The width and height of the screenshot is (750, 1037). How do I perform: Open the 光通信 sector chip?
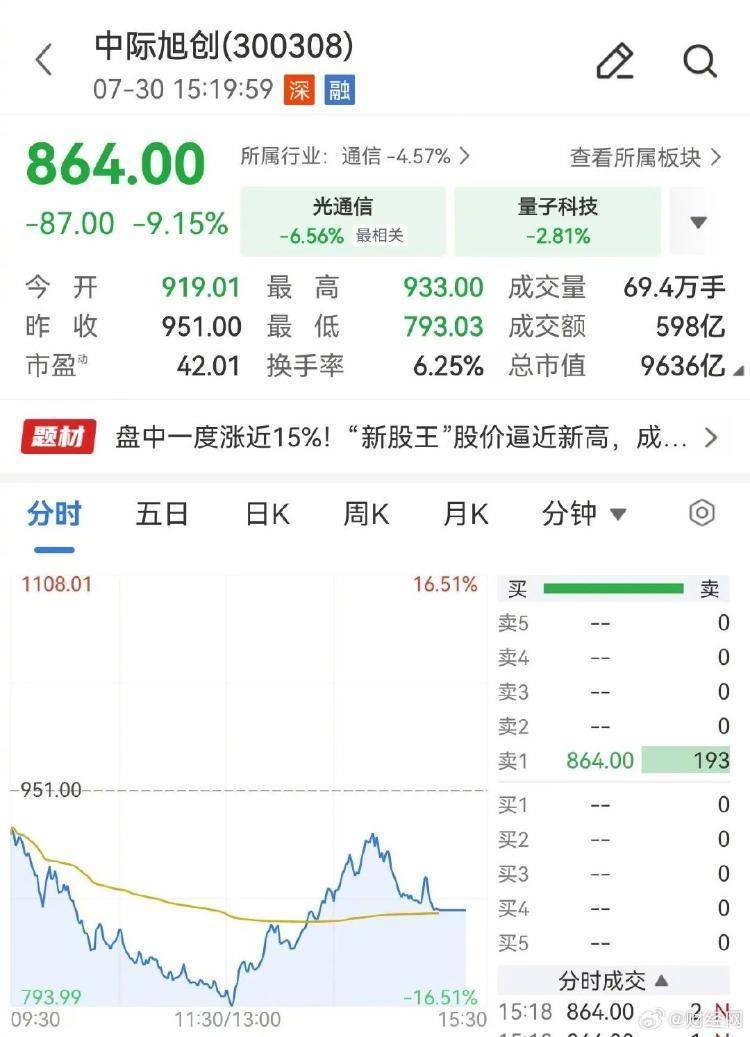point(343,221)
